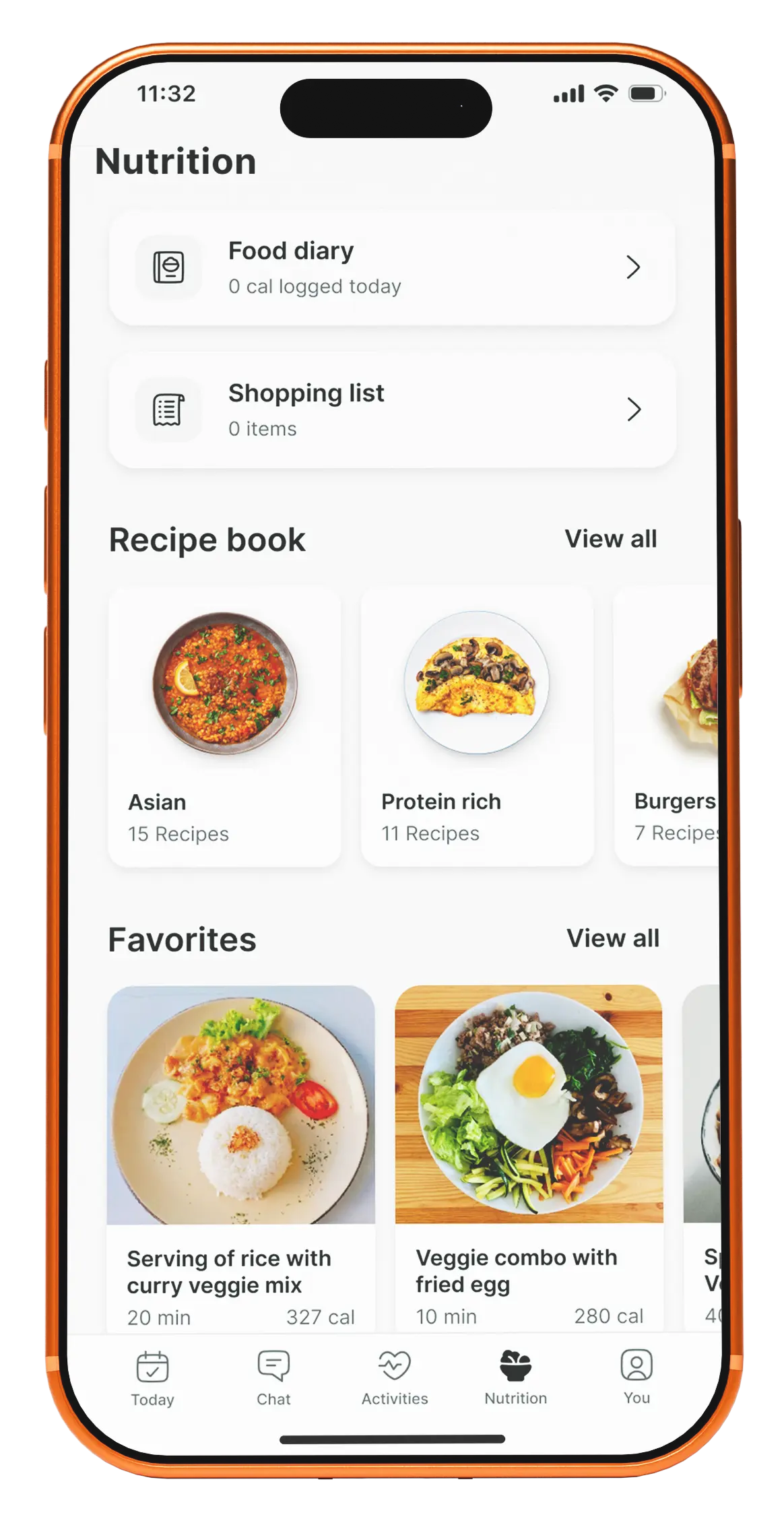Select the Nutrition tab
The height and width of the screenshot is (1525, 784).
click(516, 1378)
